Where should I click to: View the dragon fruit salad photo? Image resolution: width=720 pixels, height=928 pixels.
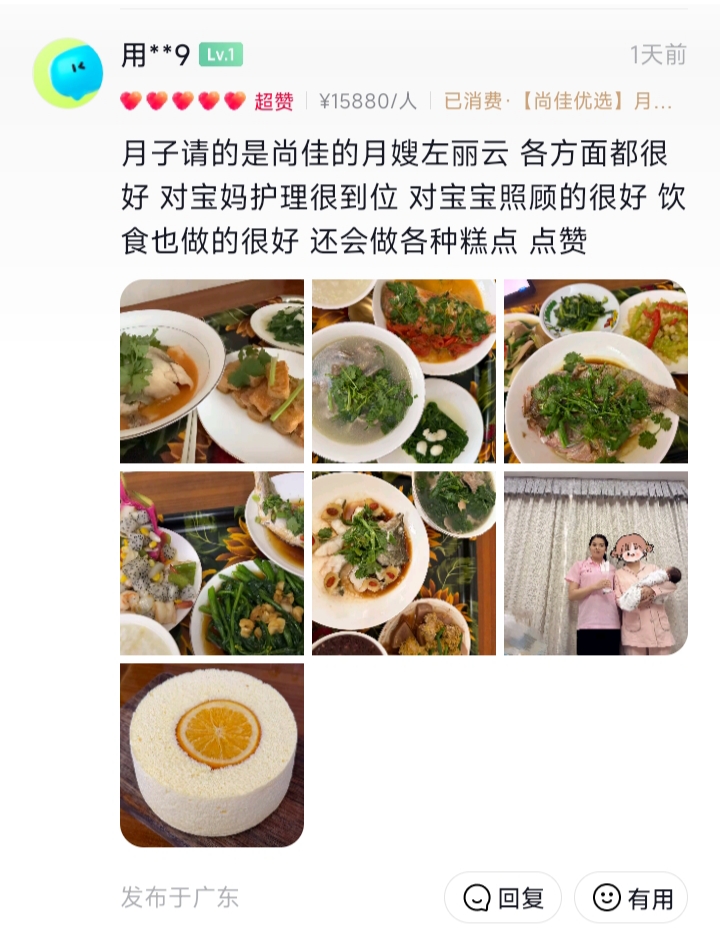pos(212,563)
